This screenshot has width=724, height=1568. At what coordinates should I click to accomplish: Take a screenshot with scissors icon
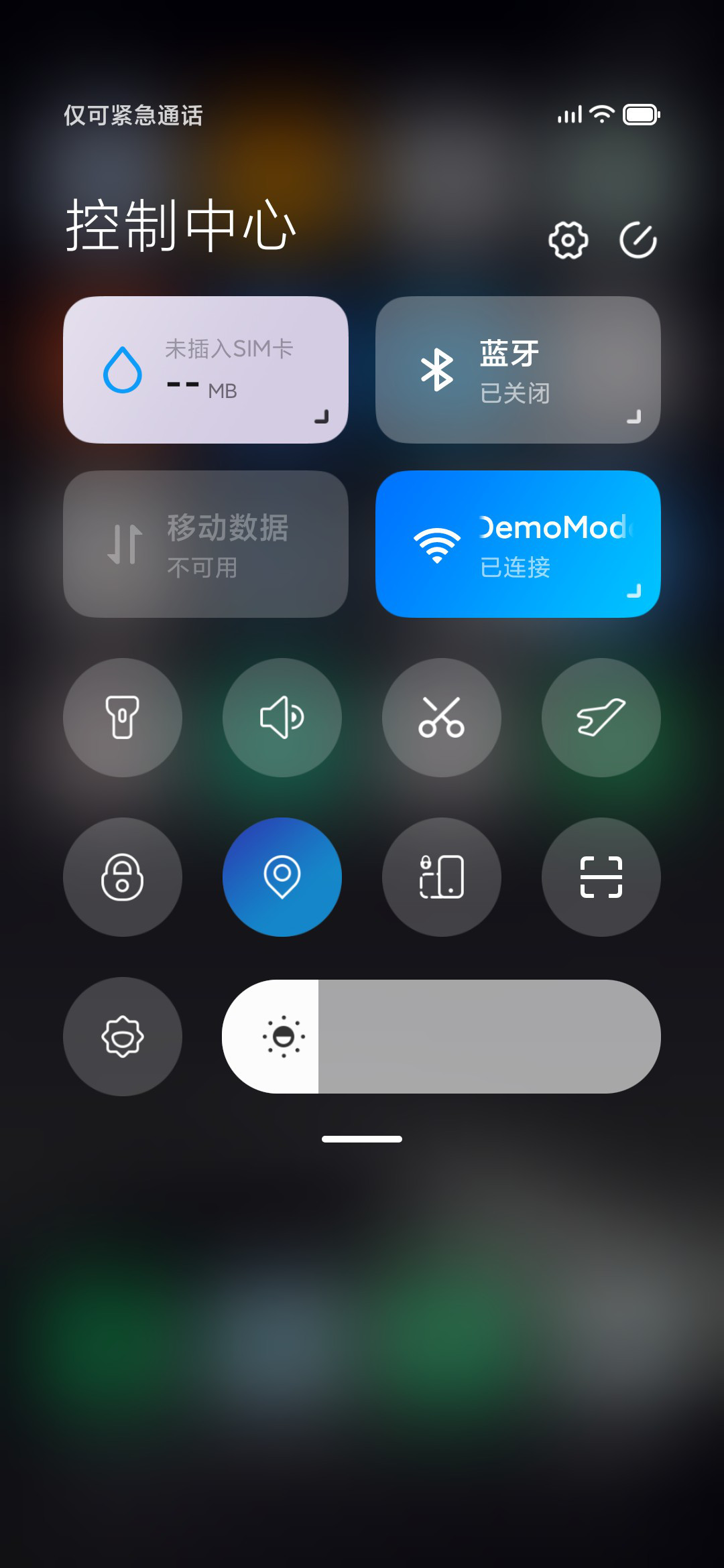click(442, 718)
